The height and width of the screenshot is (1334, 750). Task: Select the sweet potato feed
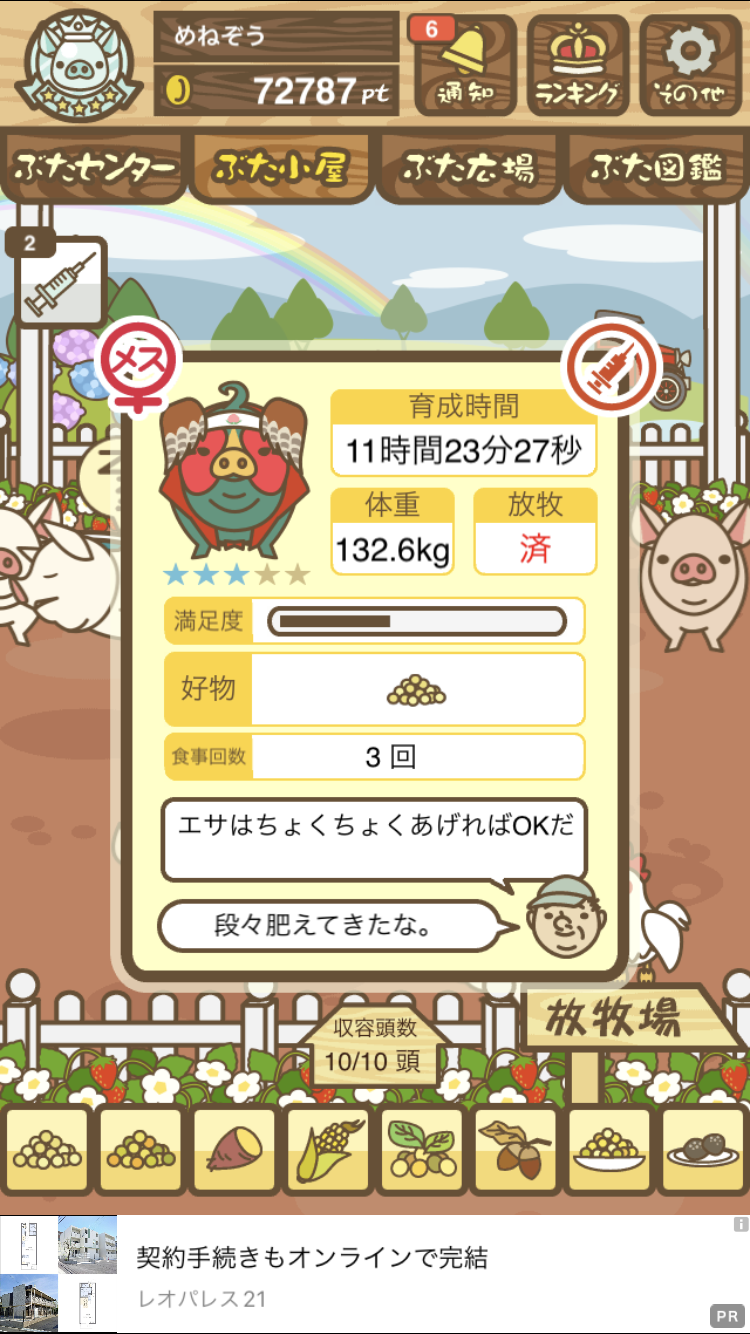pyautogui.click(x=234, y=1151)
